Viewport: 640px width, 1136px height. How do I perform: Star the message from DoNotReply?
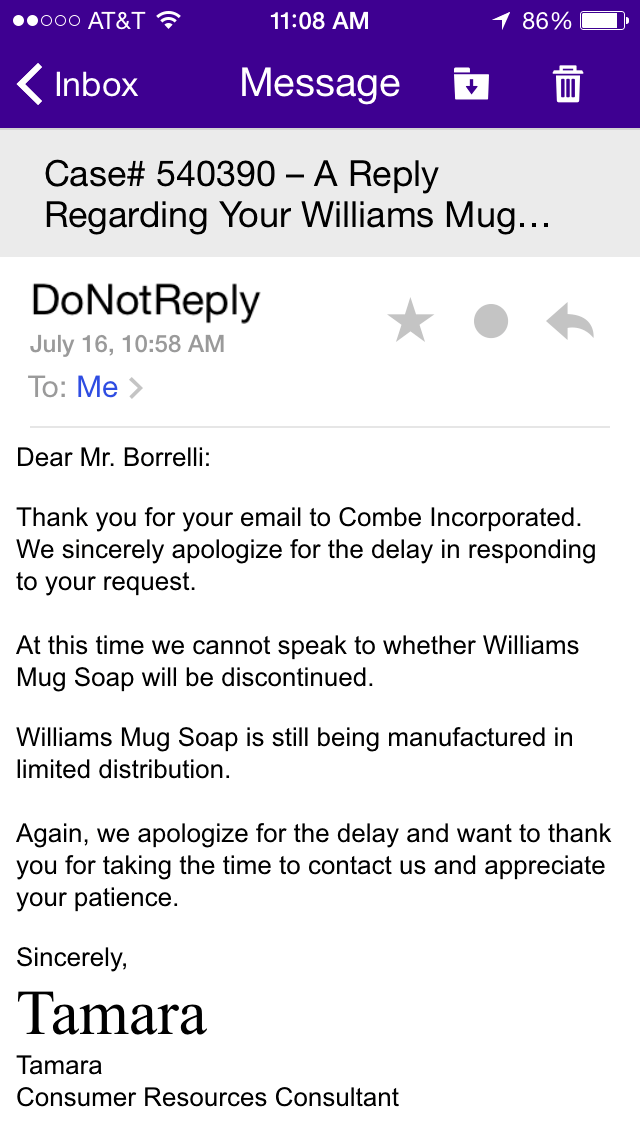[410, 322]
